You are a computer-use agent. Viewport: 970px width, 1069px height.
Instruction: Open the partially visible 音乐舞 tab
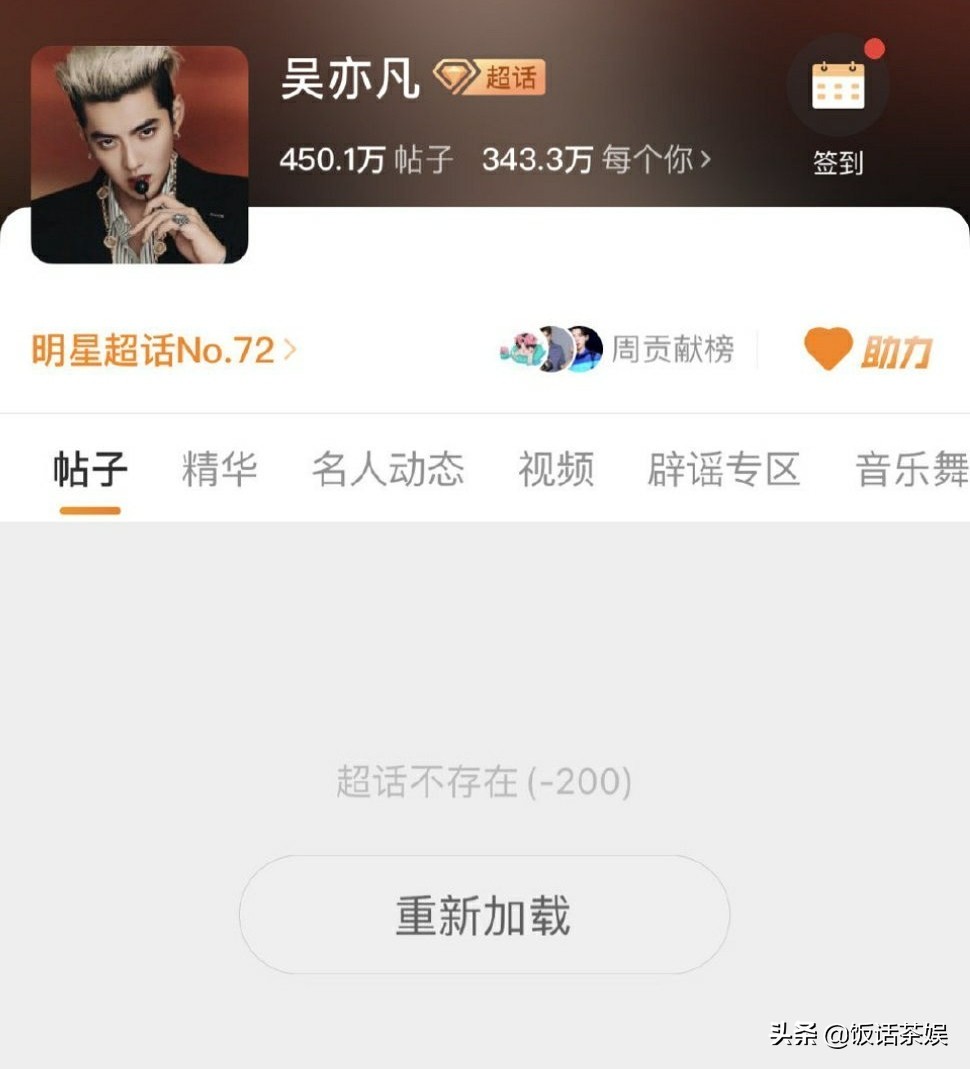912,468
